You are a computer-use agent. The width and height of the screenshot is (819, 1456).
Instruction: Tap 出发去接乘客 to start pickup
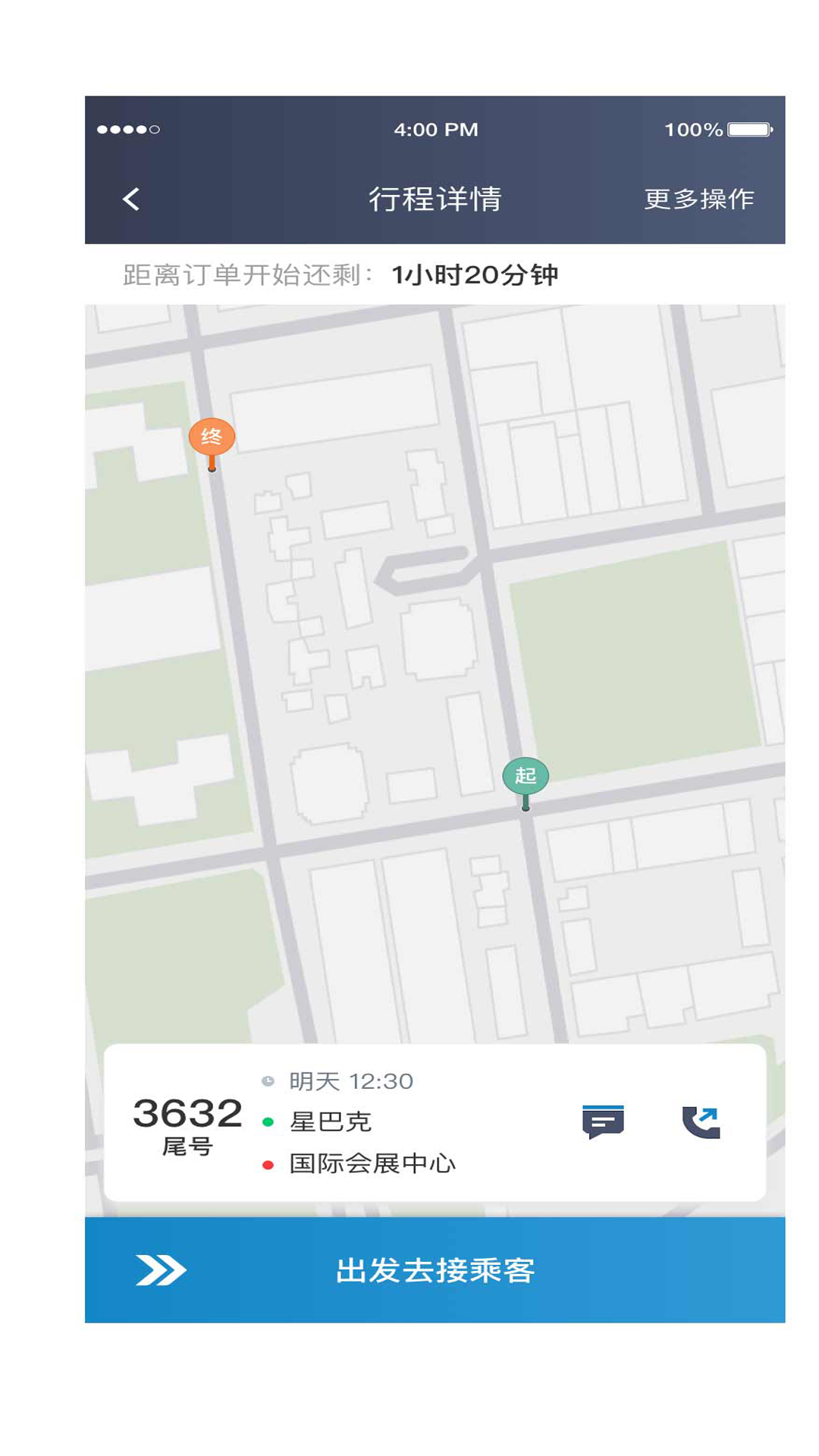(x=435, y=1270)
